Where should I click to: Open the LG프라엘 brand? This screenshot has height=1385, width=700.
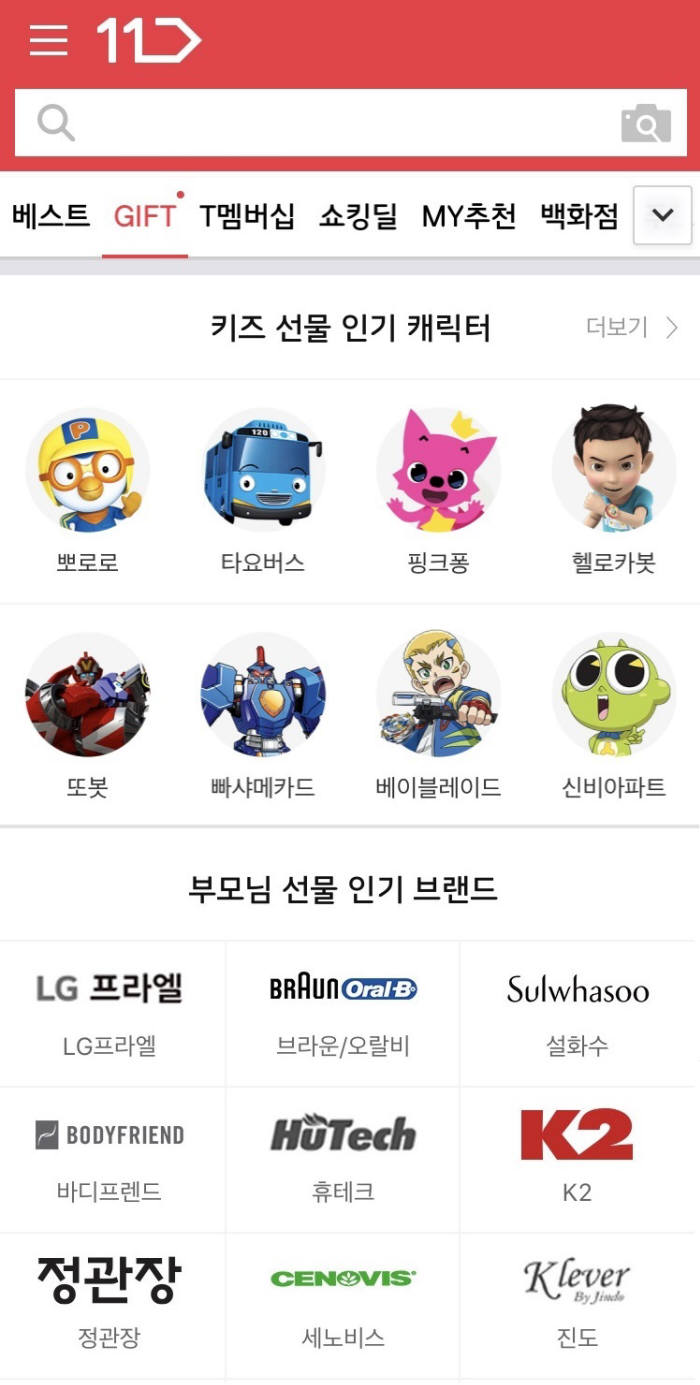pyautogui.click(x=110, y=1012)
